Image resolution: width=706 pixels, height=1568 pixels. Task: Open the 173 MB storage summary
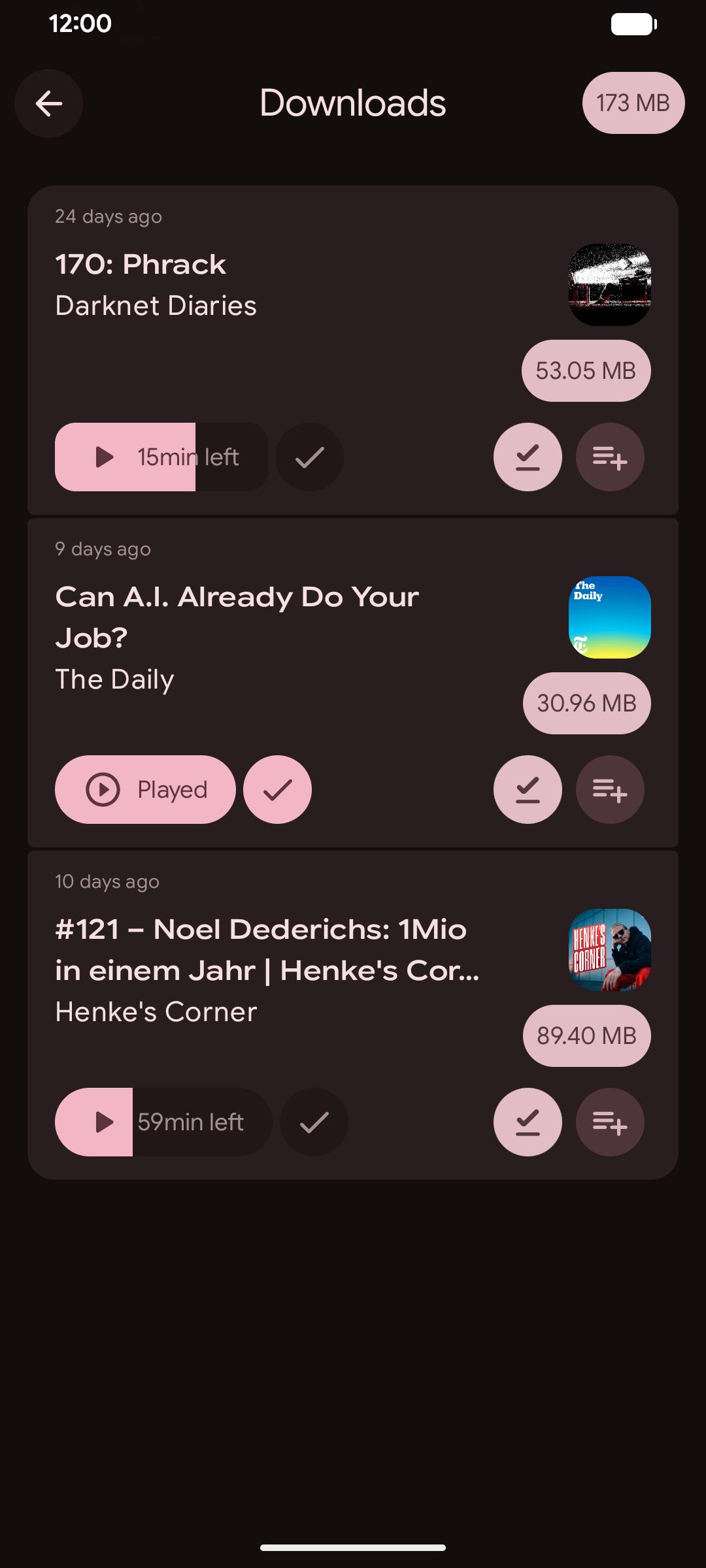pyautogui.click(x=632, y=103)
